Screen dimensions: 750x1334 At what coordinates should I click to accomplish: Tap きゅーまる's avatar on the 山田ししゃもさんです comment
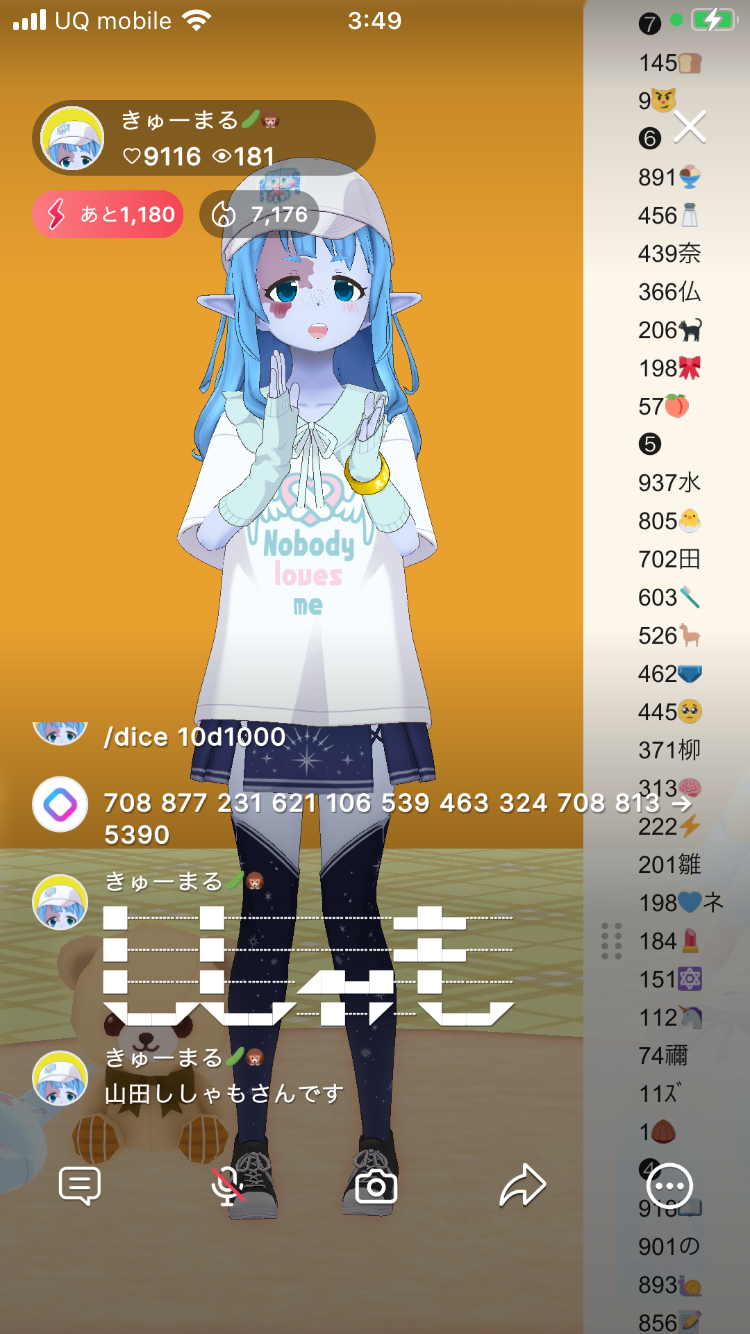pos(60,1078)
